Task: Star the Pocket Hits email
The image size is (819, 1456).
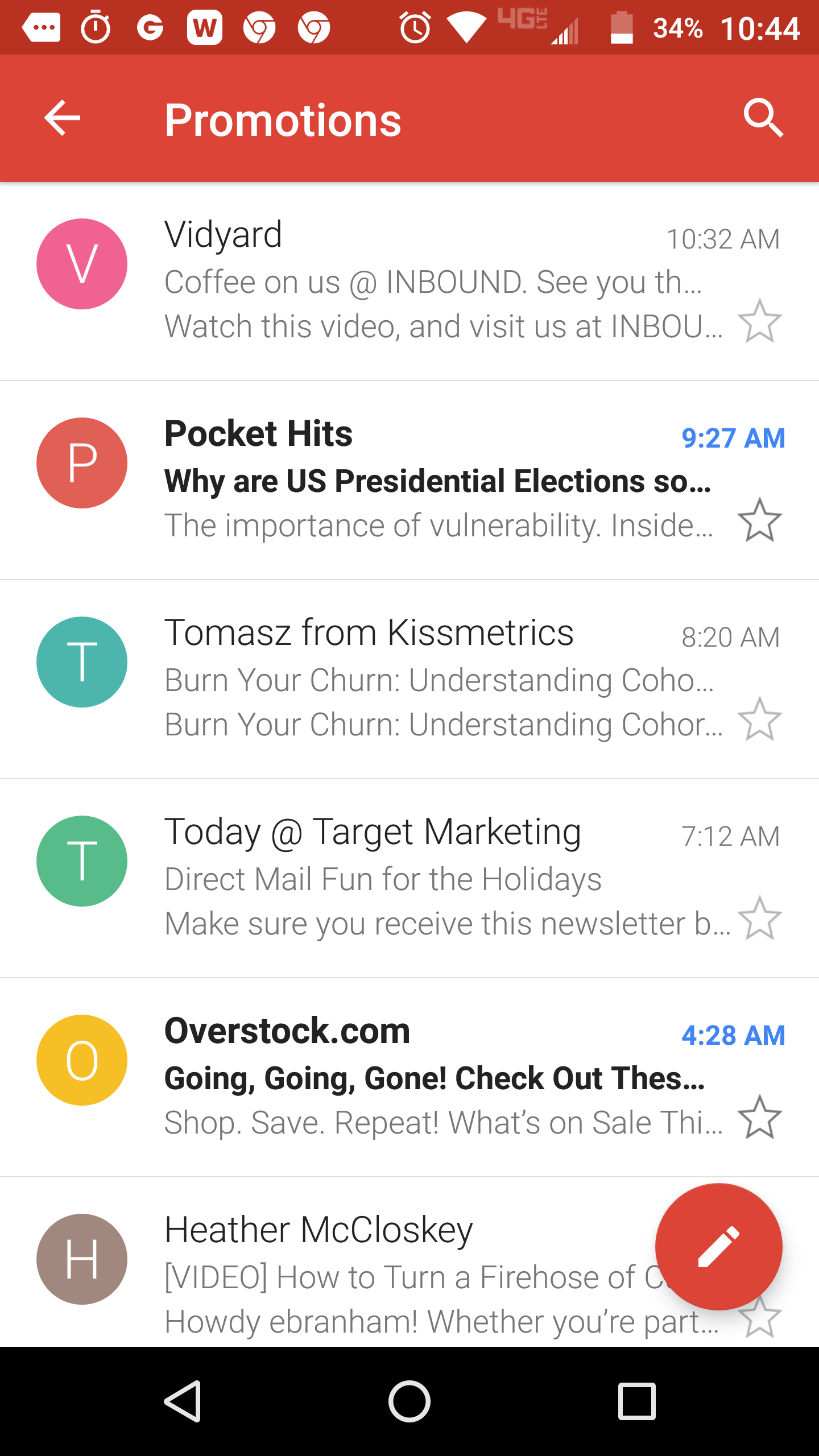Action: click(x=759, y=520)
